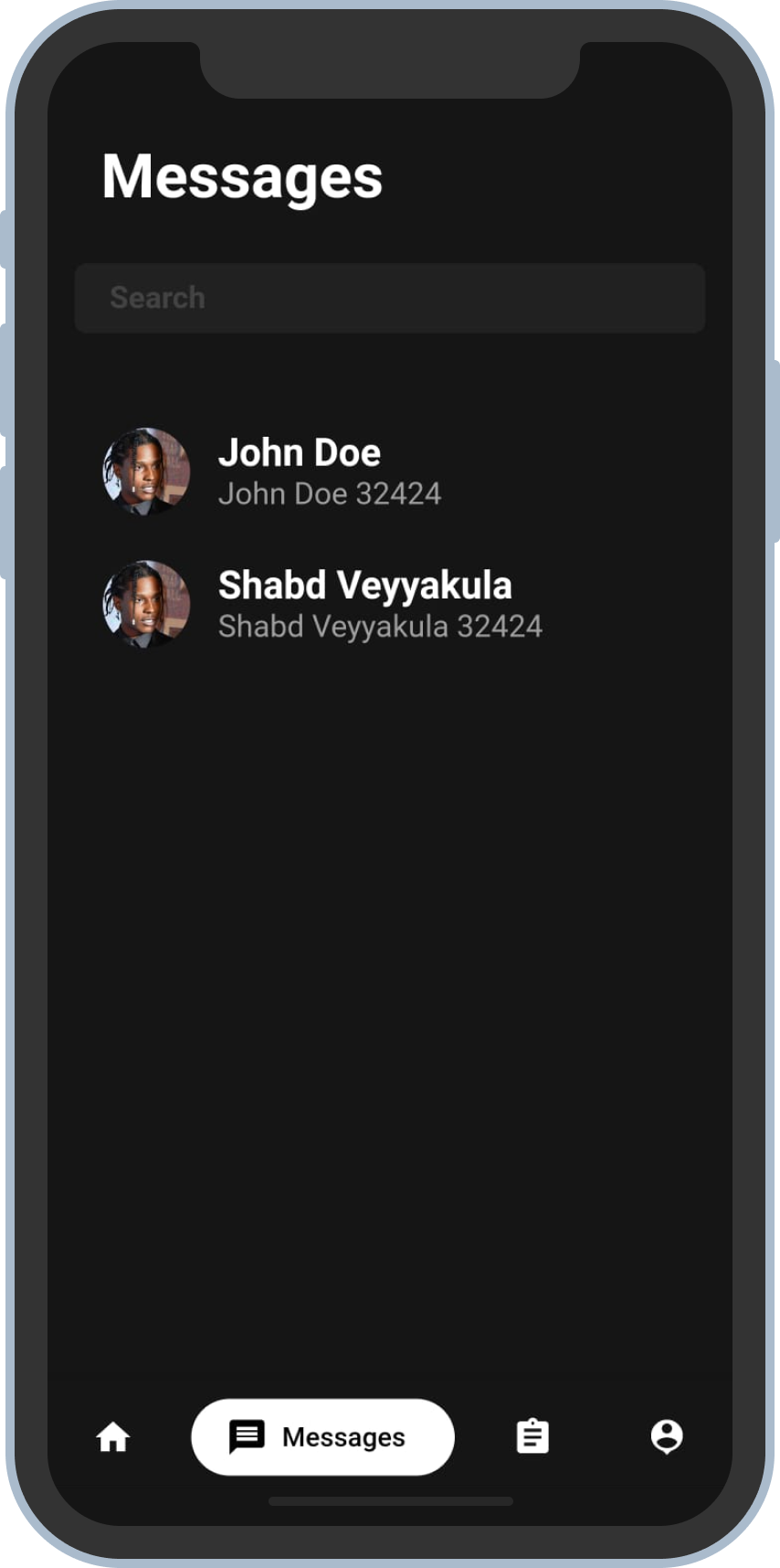Tap the Search field
Image resolution: width=780 pixels, height=1568 pixels.
point(389,298)
